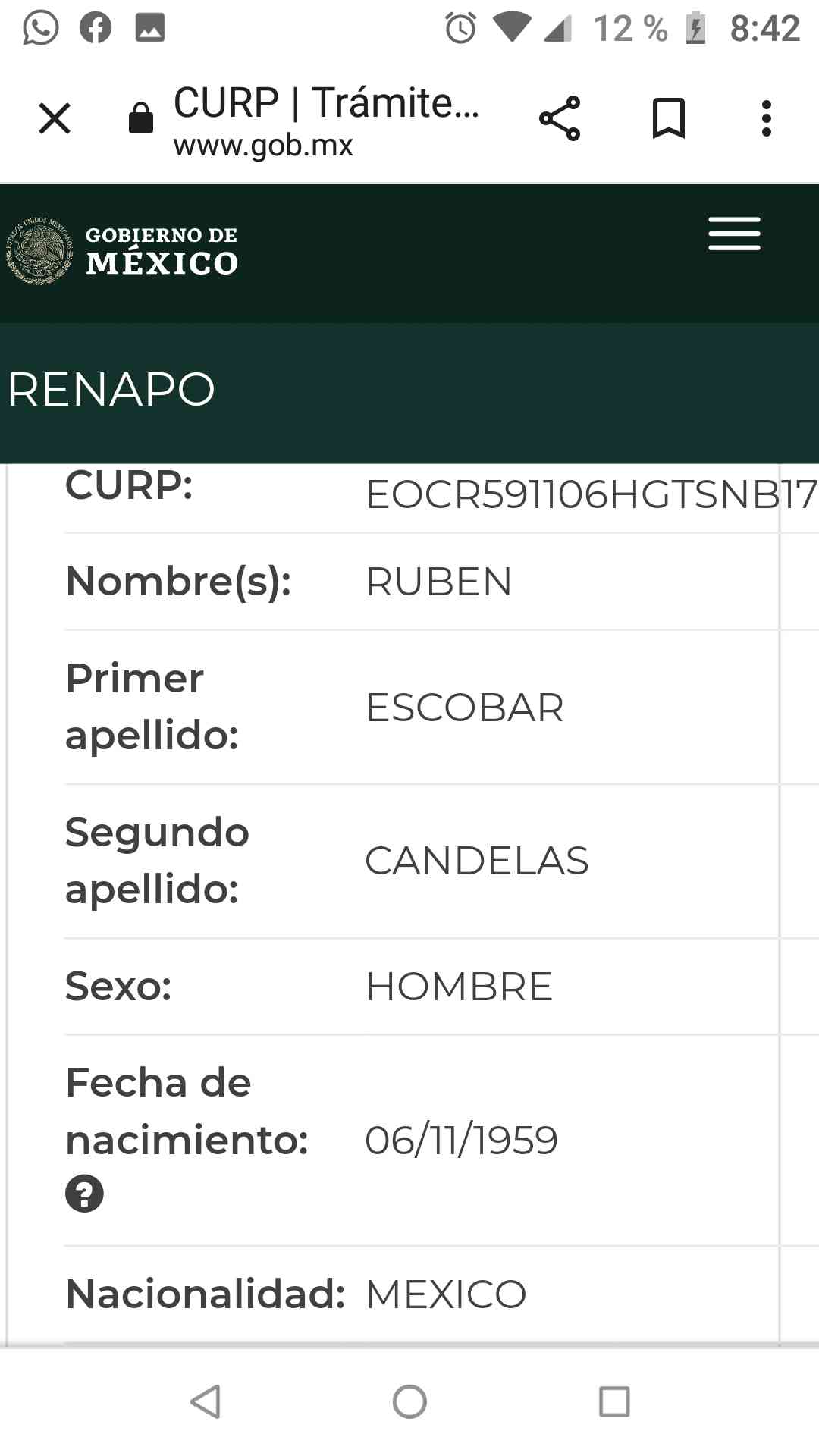This screenshot has width=819, height=1456.
Task: Go back with the system back button
Action: pyautogui.click(x=206, y=1401)
